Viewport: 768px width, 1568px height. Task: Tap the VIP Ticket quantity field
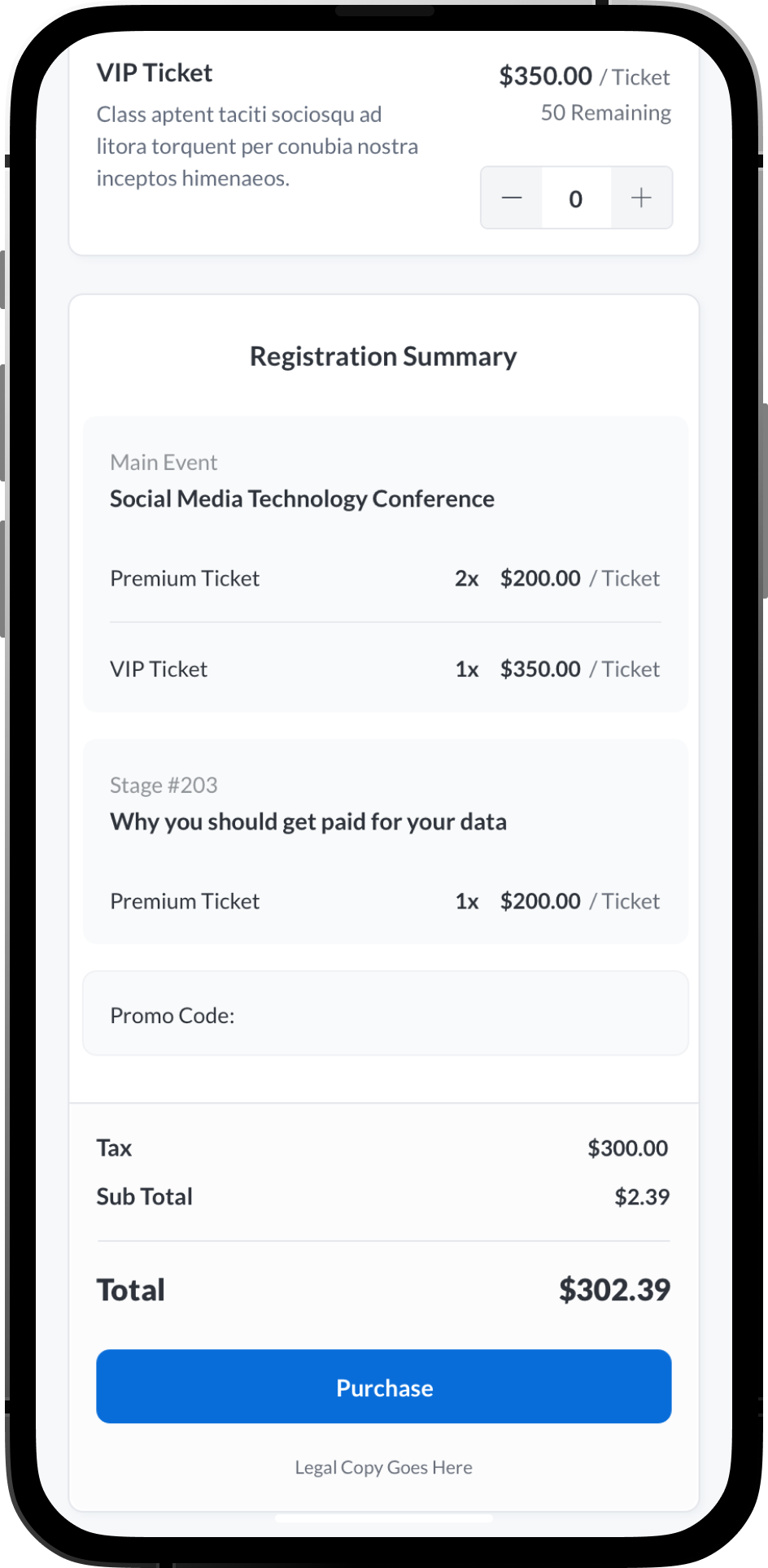[x=576, y=198]
